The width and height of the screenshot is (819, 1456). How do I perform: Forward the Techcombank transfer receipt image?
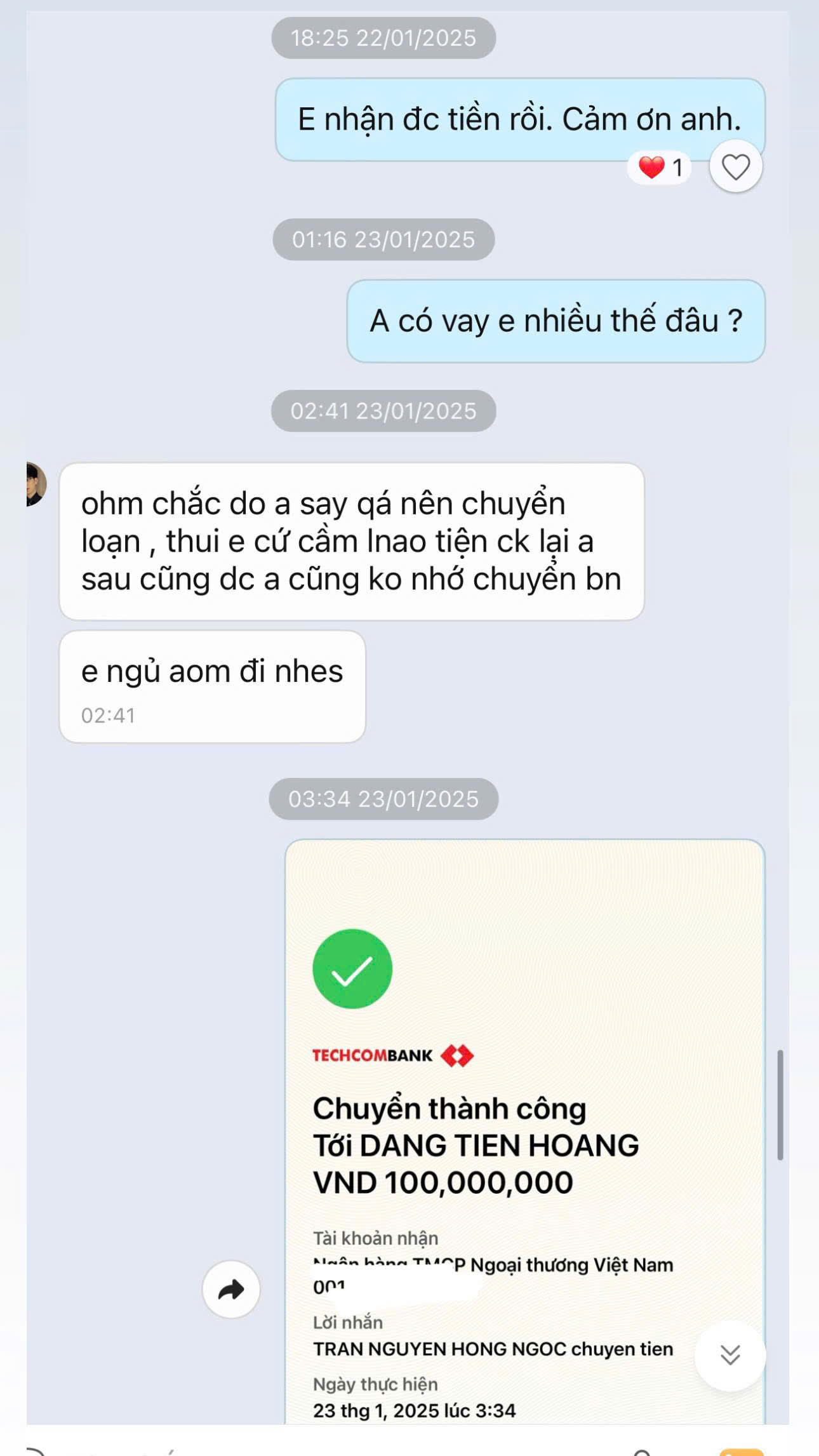tap(231, 1289)
